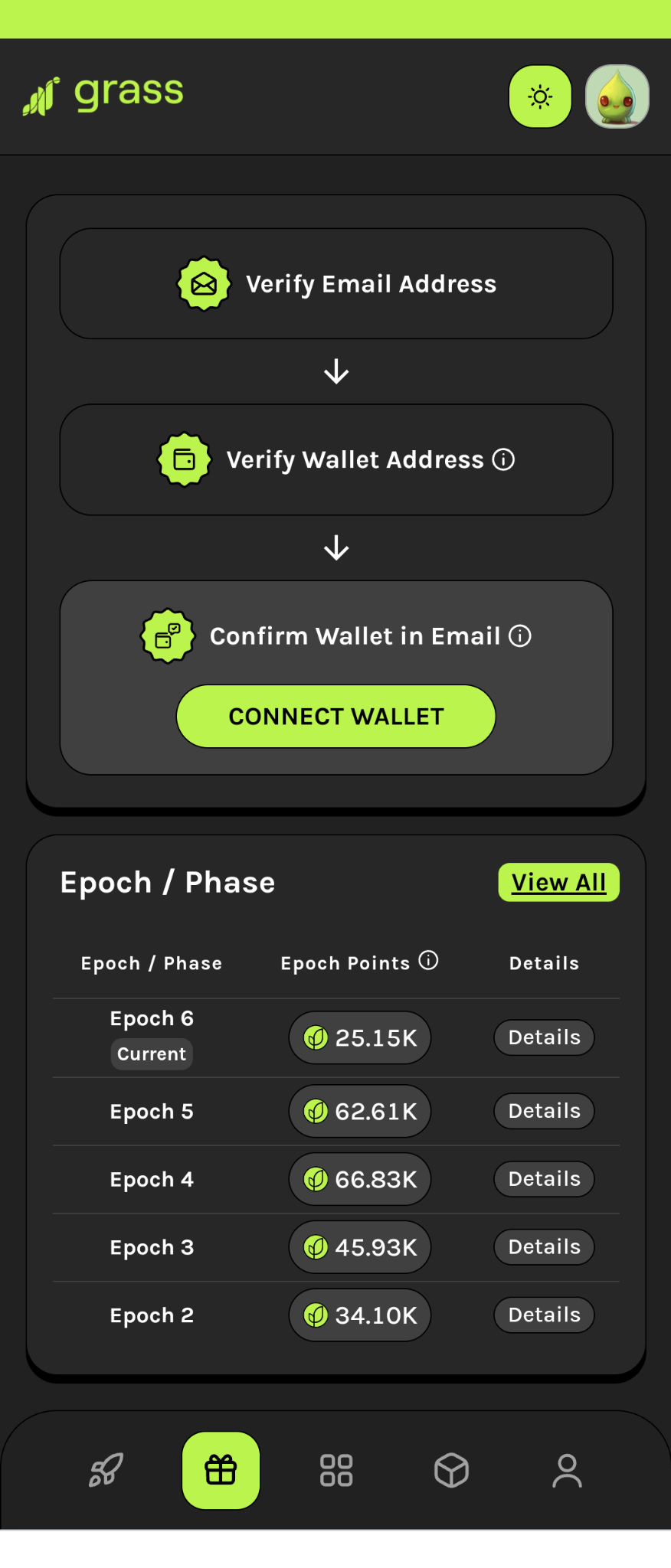Go to the cube box tab
This screenshot has height=1568, width=671.
[451, 1470]
